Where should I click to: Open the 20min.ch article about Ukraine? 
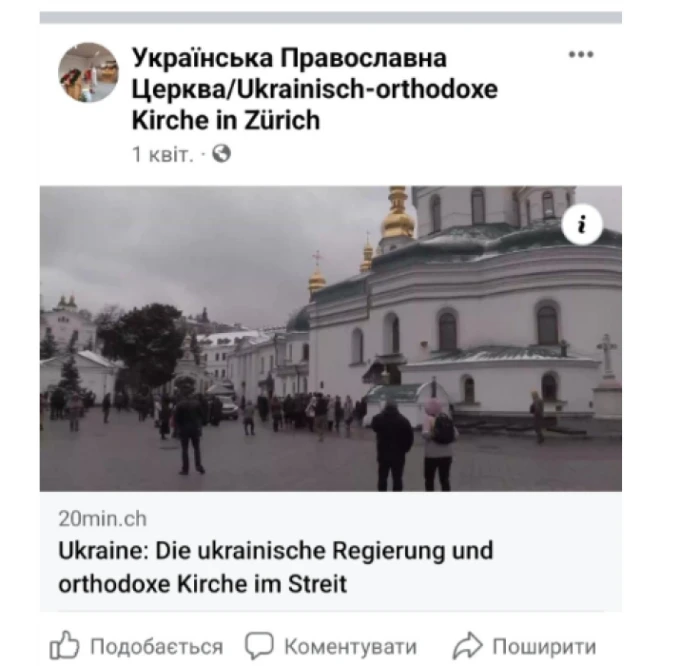[276, 566]
